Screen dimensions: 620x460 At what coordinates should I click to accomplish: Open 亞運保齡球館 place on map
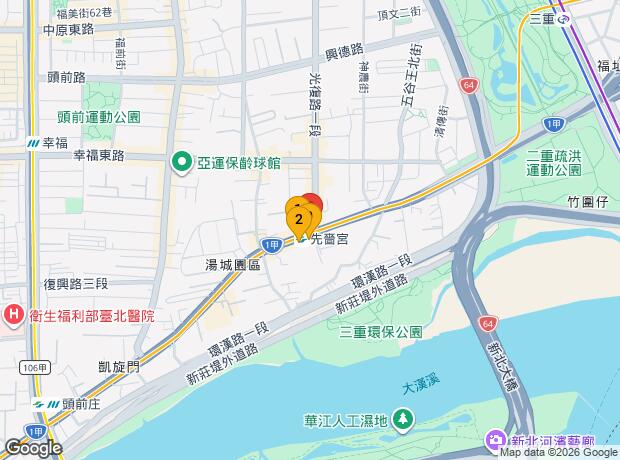pos(182,160)
